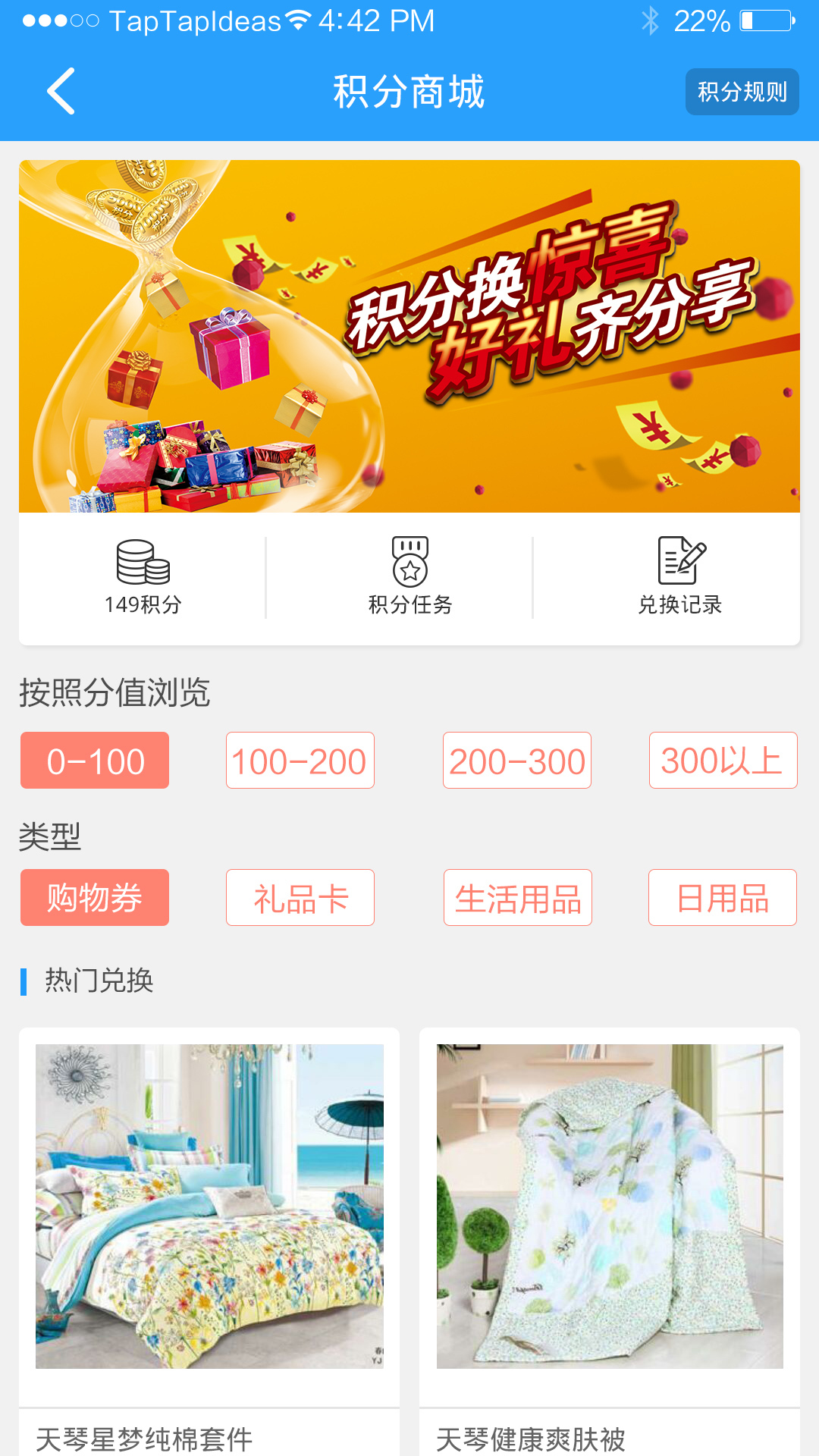View my 149积分 points balance
This screenshot has width=819, height=1456.
[143, 578]
